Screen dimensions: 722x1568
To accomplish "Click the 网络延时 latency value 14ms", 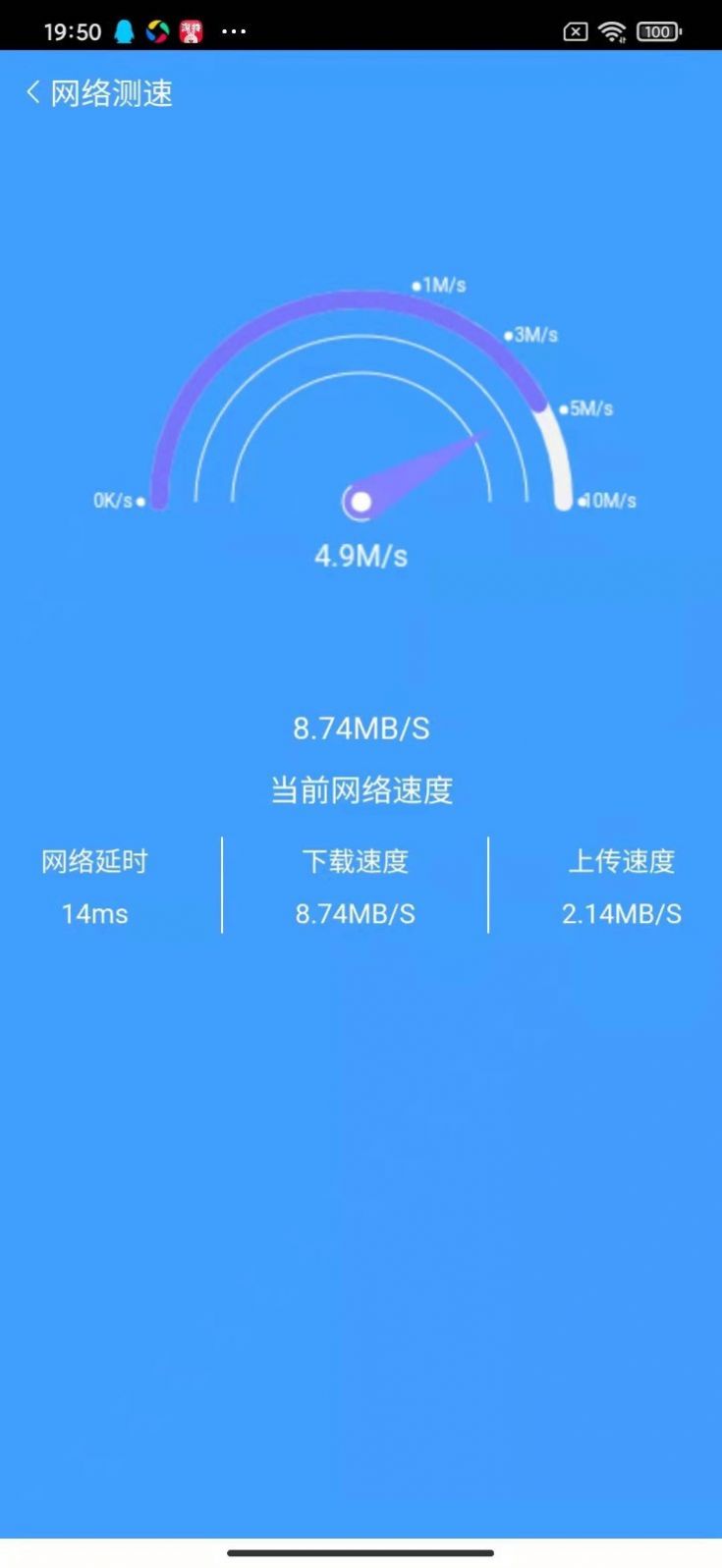I will tap(93, 913).
